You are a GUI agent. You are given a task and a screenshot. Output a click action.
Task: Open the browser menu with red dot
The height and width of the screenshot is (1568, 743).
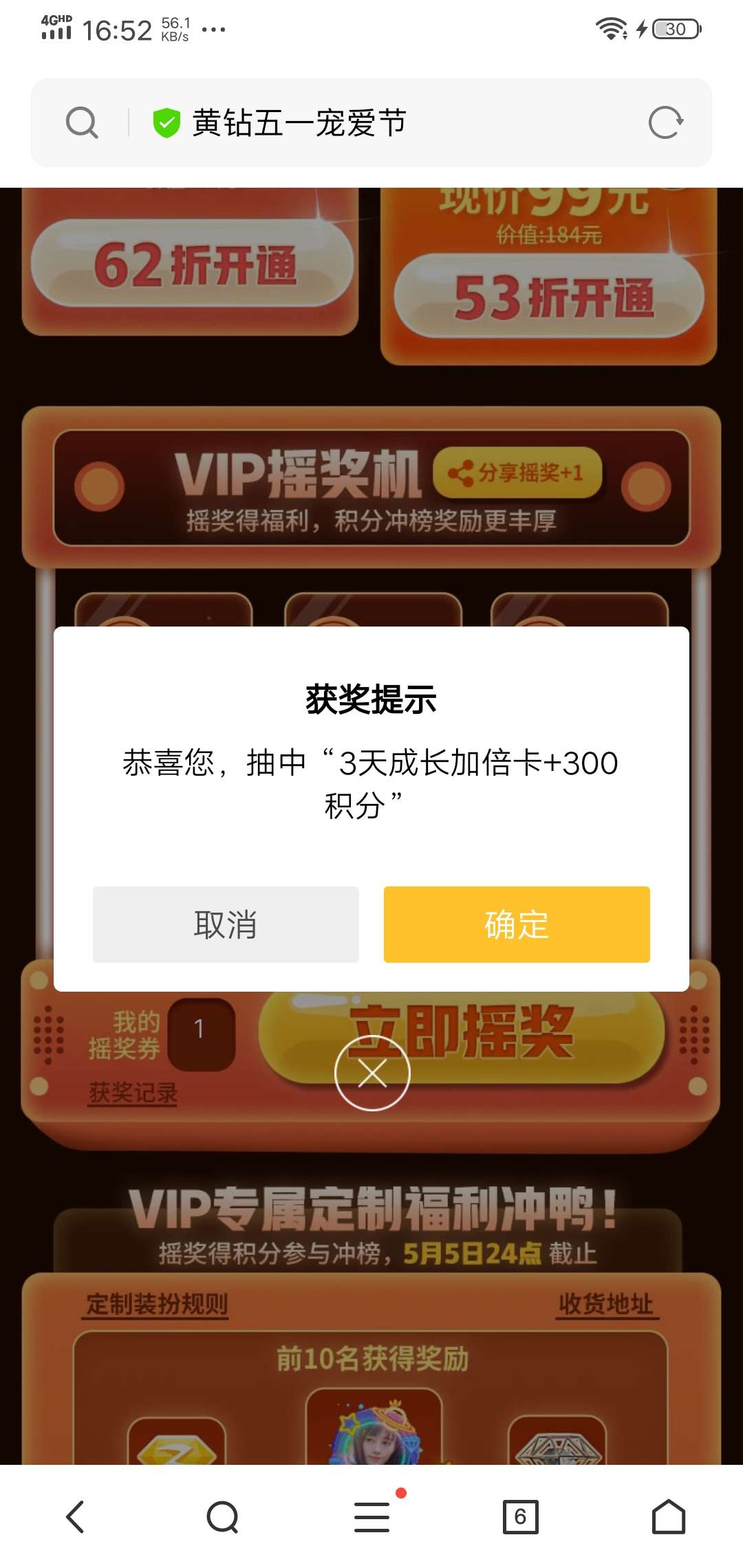click(372, 1516)
